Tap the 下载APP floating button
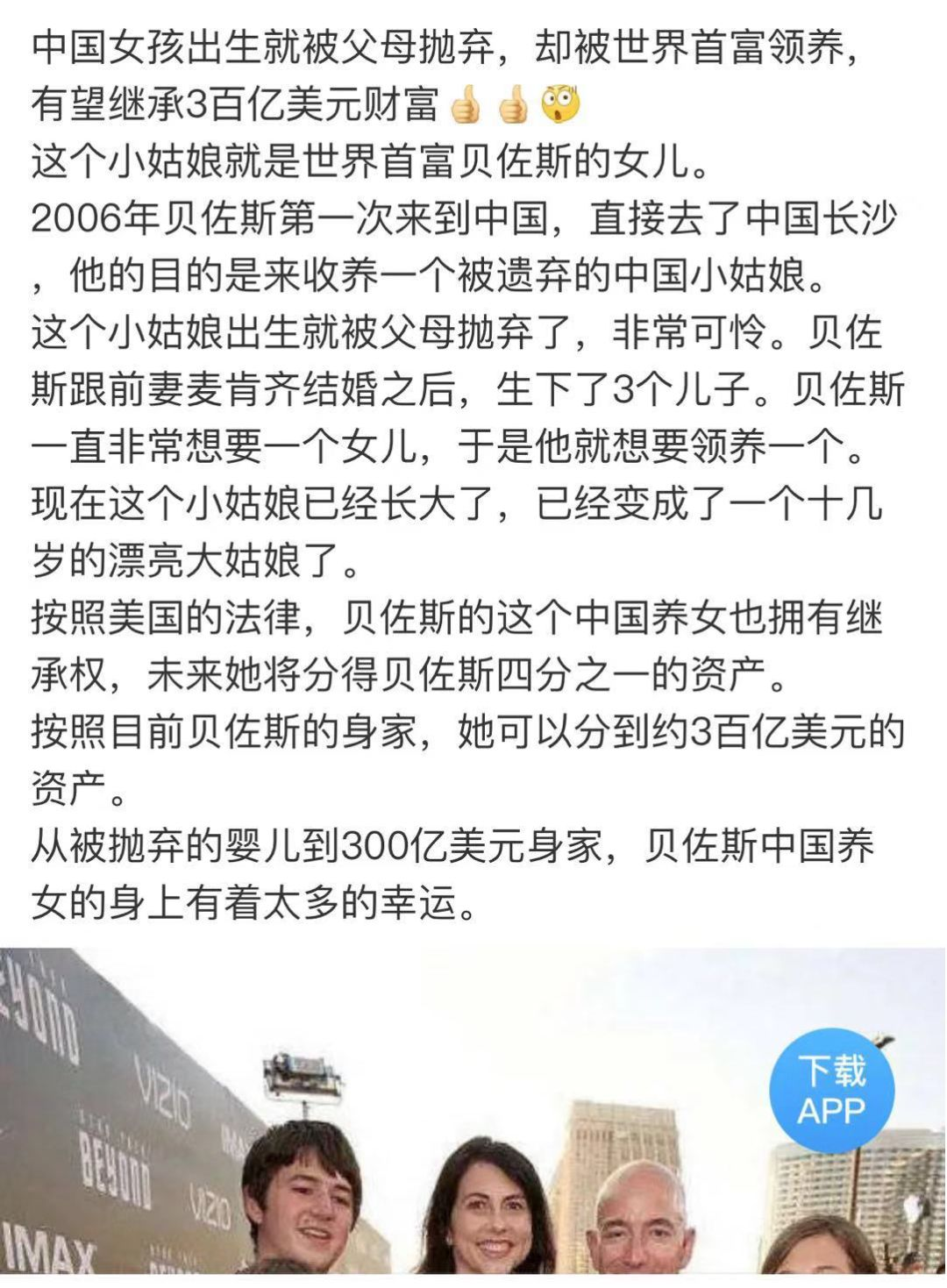The height and width of the screenshot is (1288, 947). [x=831, y=1090]
